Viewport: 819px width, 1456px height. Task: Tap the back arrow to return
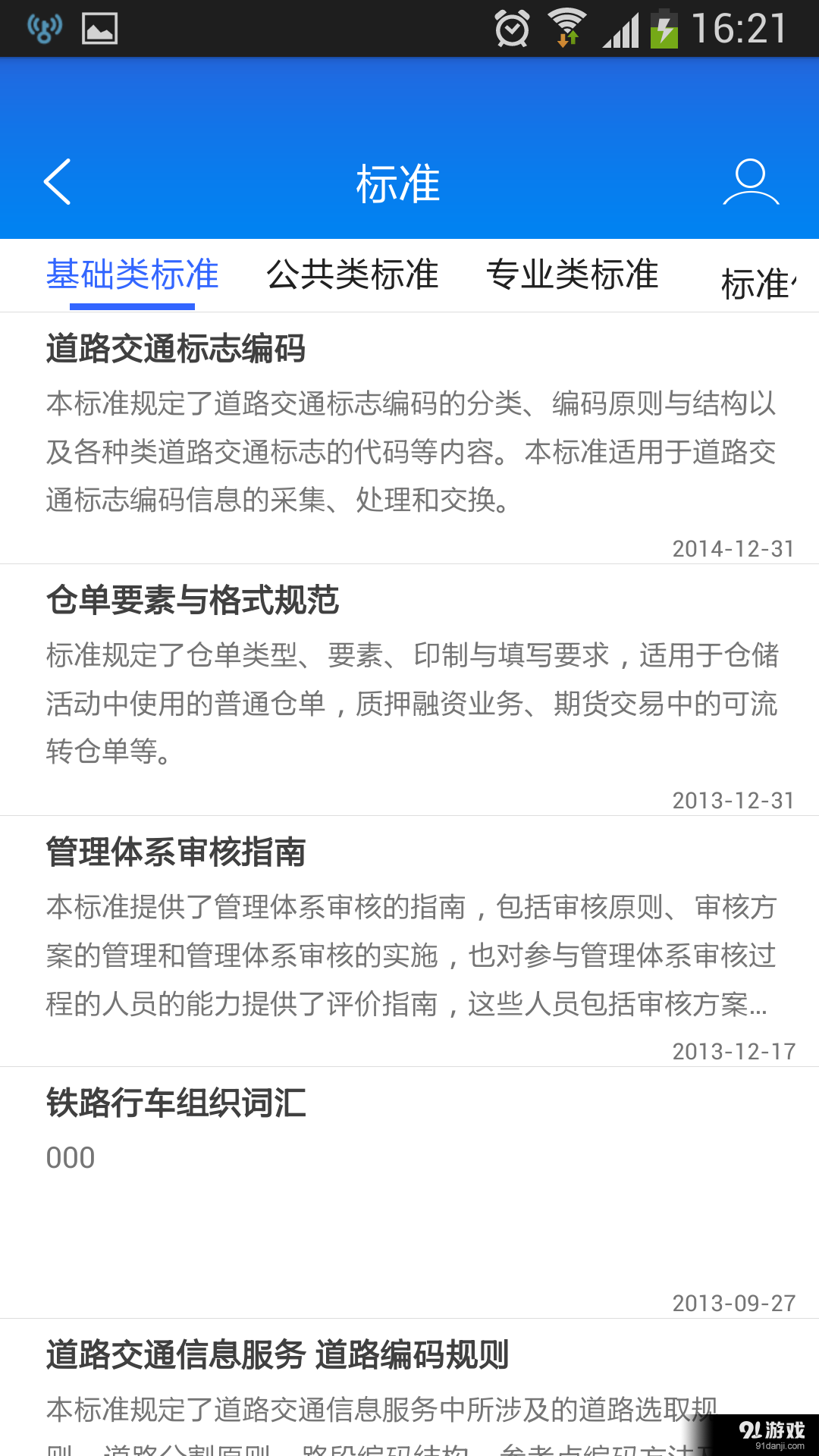[x=57, y=183]
